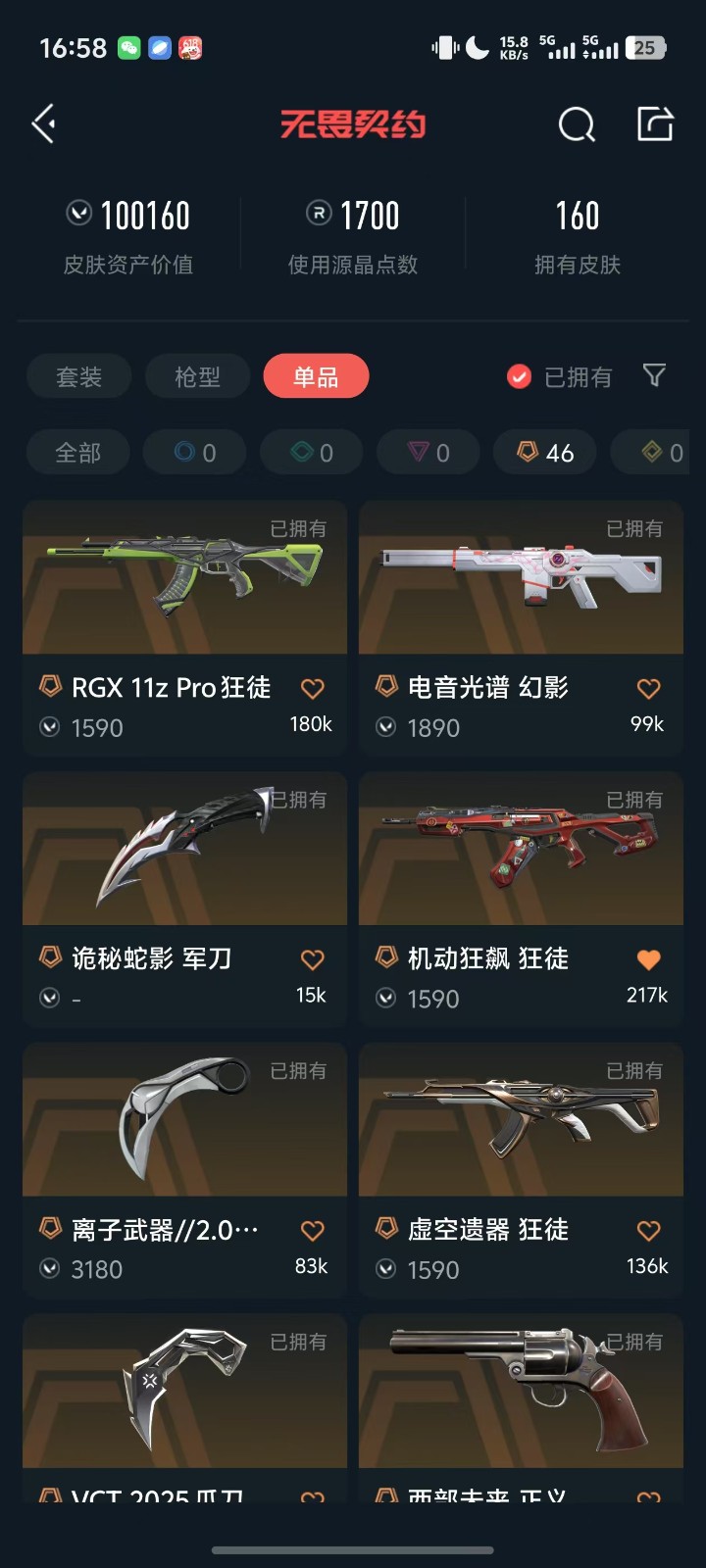
Task: Select the 单品 tab
Action: coord(316,376)
